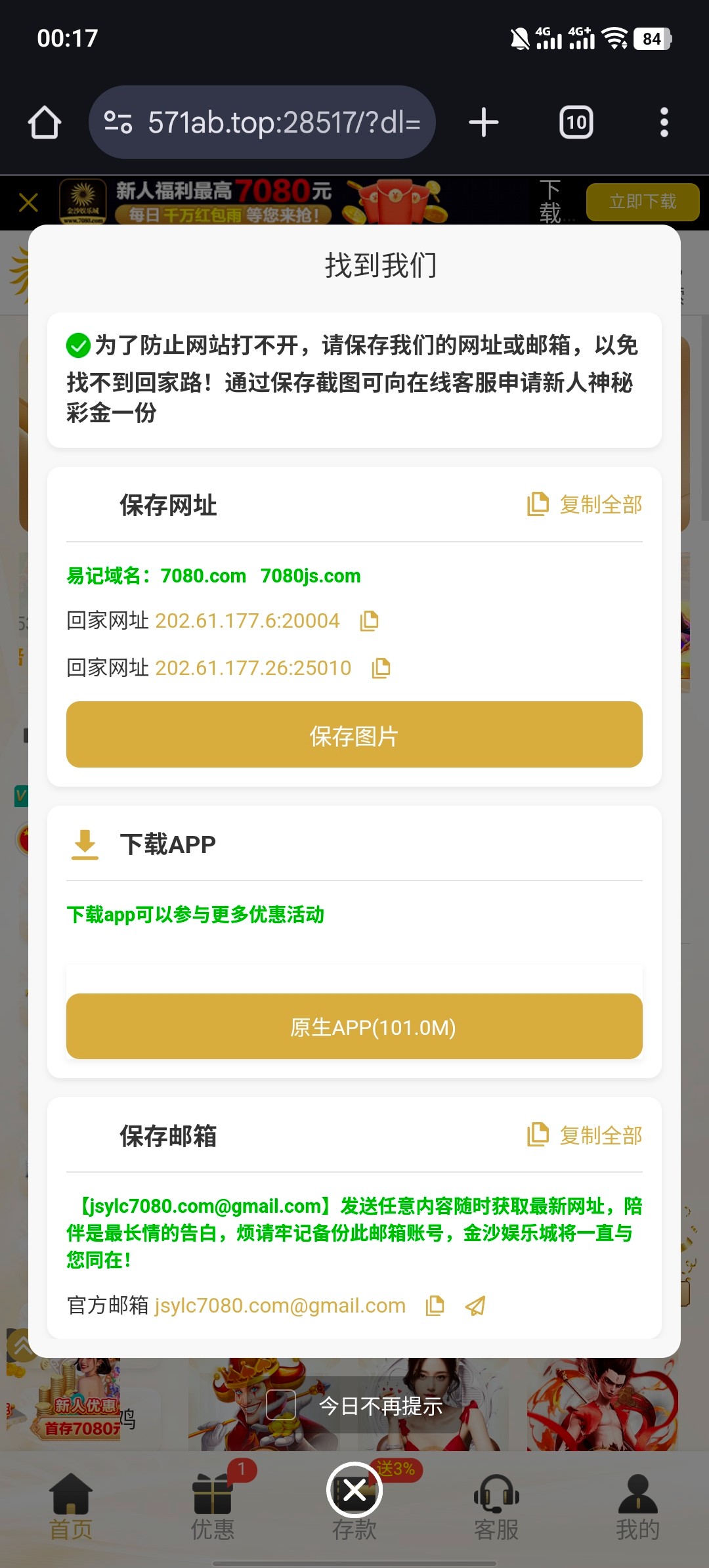Copy all URLs with 复制全部 beside 保存网址
This screenshot has width=709, height=1568.
tap(585, 504)
